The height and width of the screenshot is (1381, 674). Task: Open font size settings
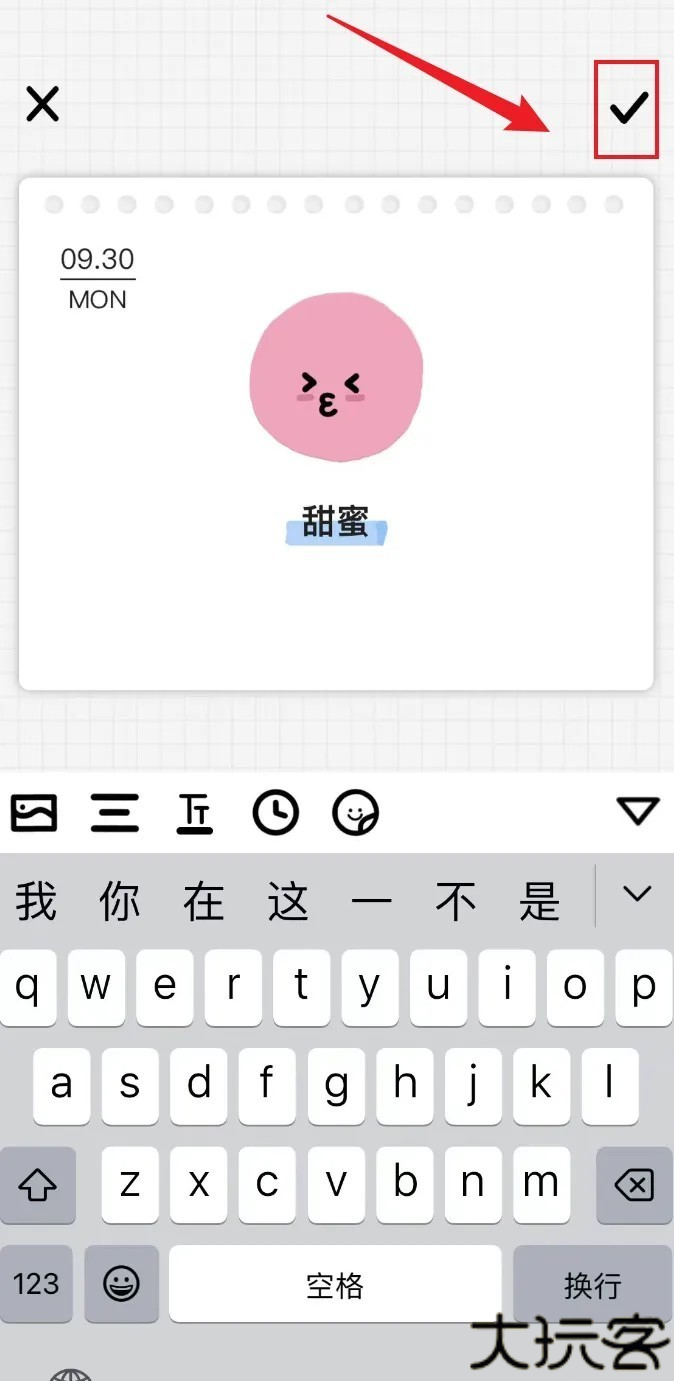[x=195, y=812]
